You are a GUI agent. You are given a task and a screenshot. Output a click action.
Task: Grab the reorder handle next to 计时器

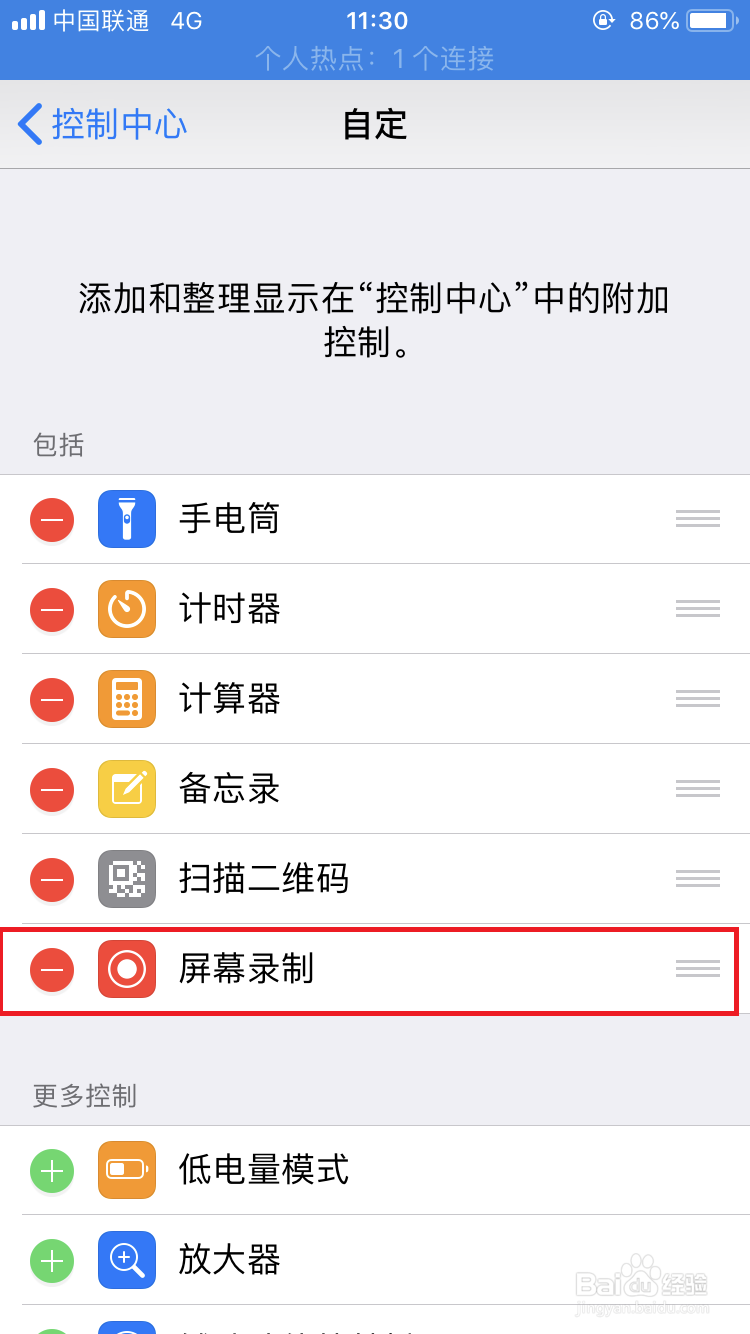697,609
